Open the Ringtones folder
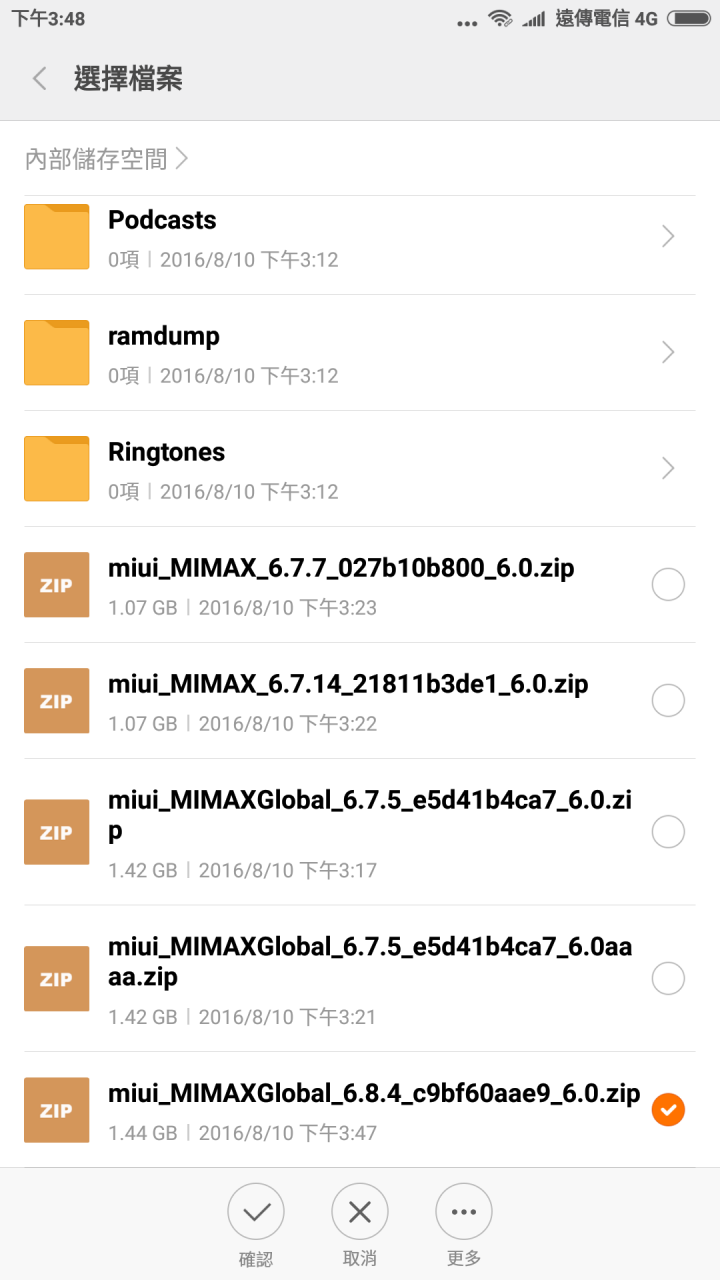 click(360, 469)
